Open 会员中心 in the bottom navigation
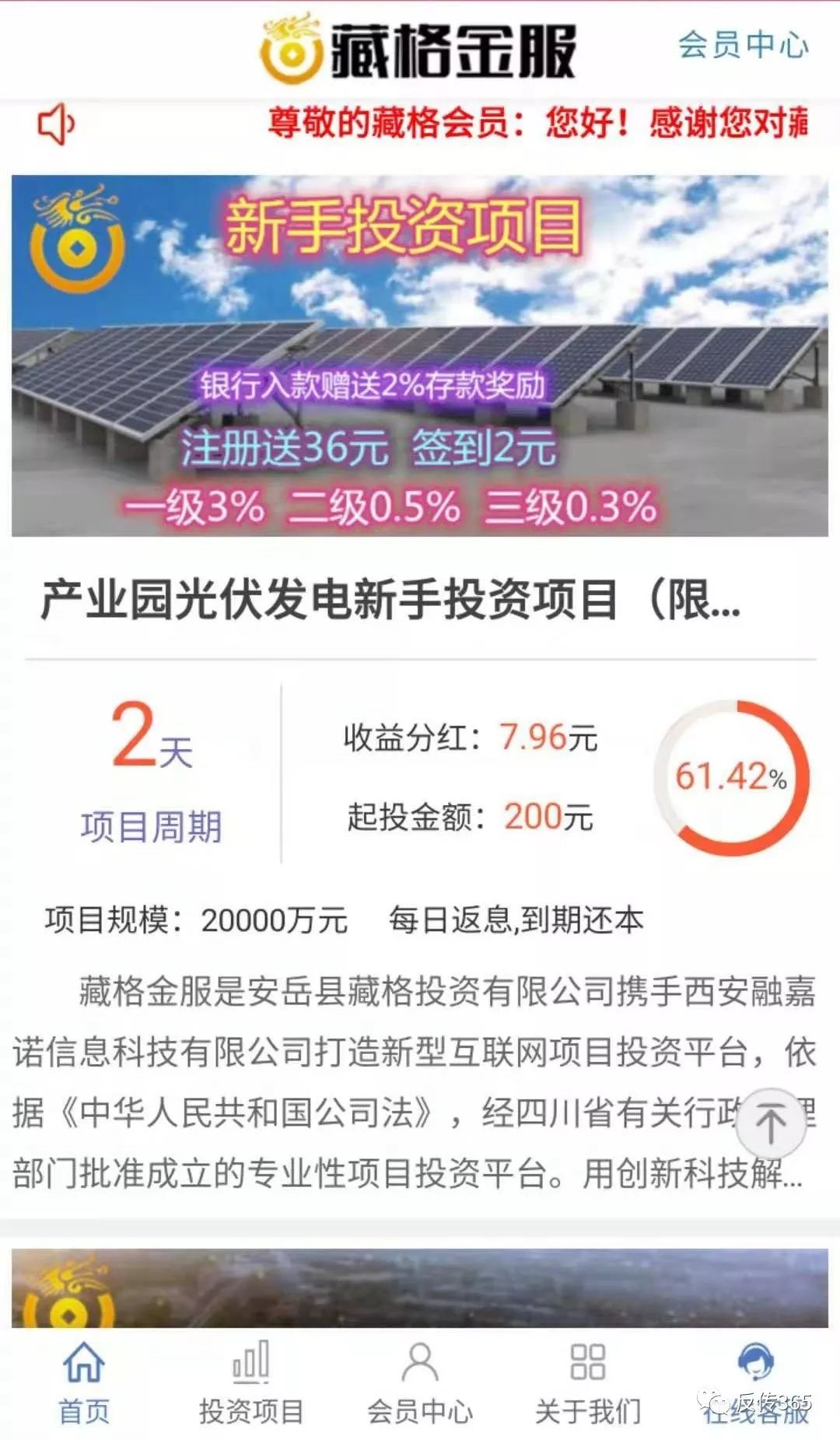Viewport: 840px width, 1440px height. [x=420, y=1382]
